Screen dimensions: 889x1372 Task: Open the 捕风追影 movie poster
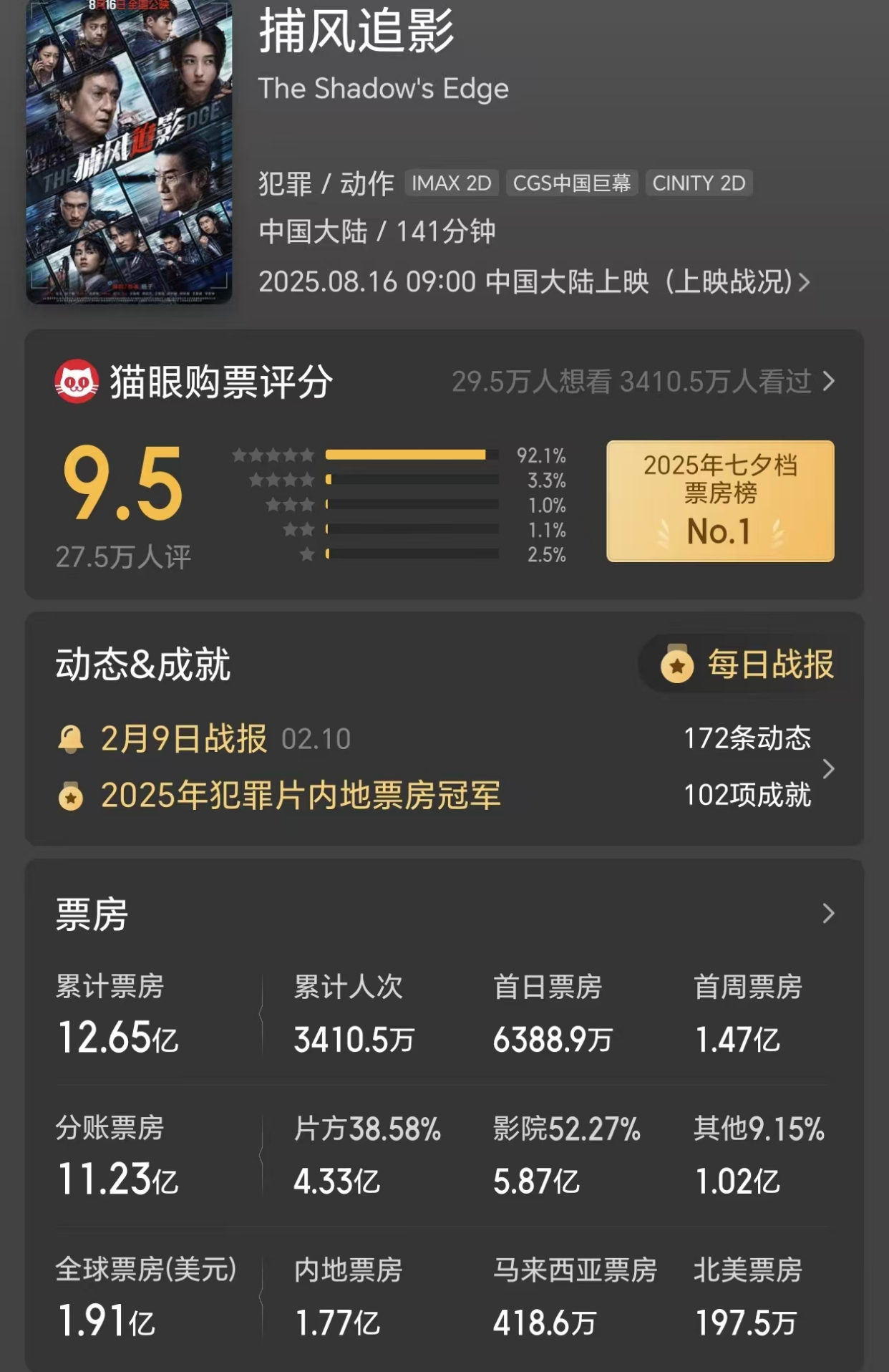[129, 152]
